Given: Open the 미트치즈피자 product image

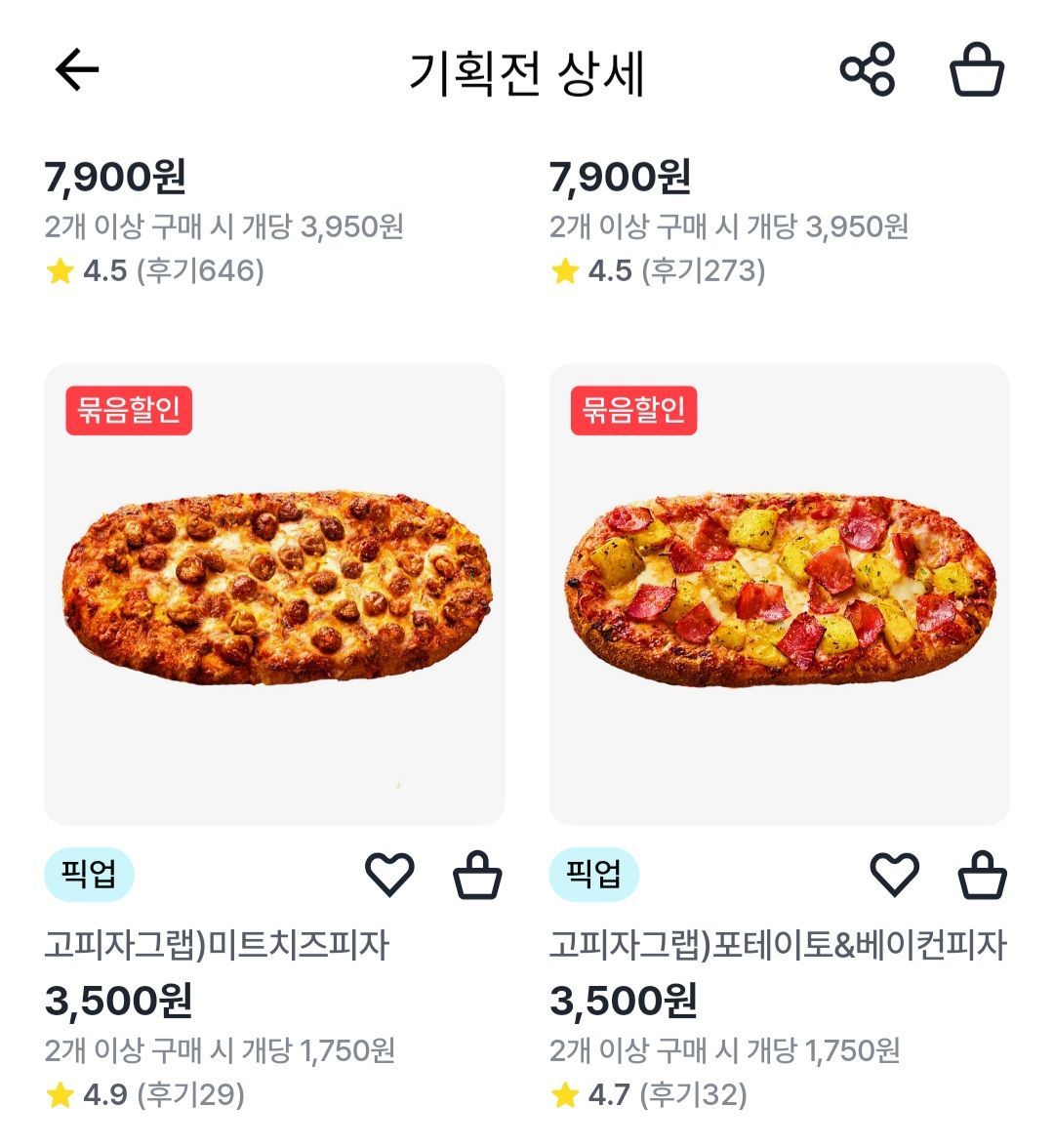Looking at the screenshot, I should coord(274,594).
